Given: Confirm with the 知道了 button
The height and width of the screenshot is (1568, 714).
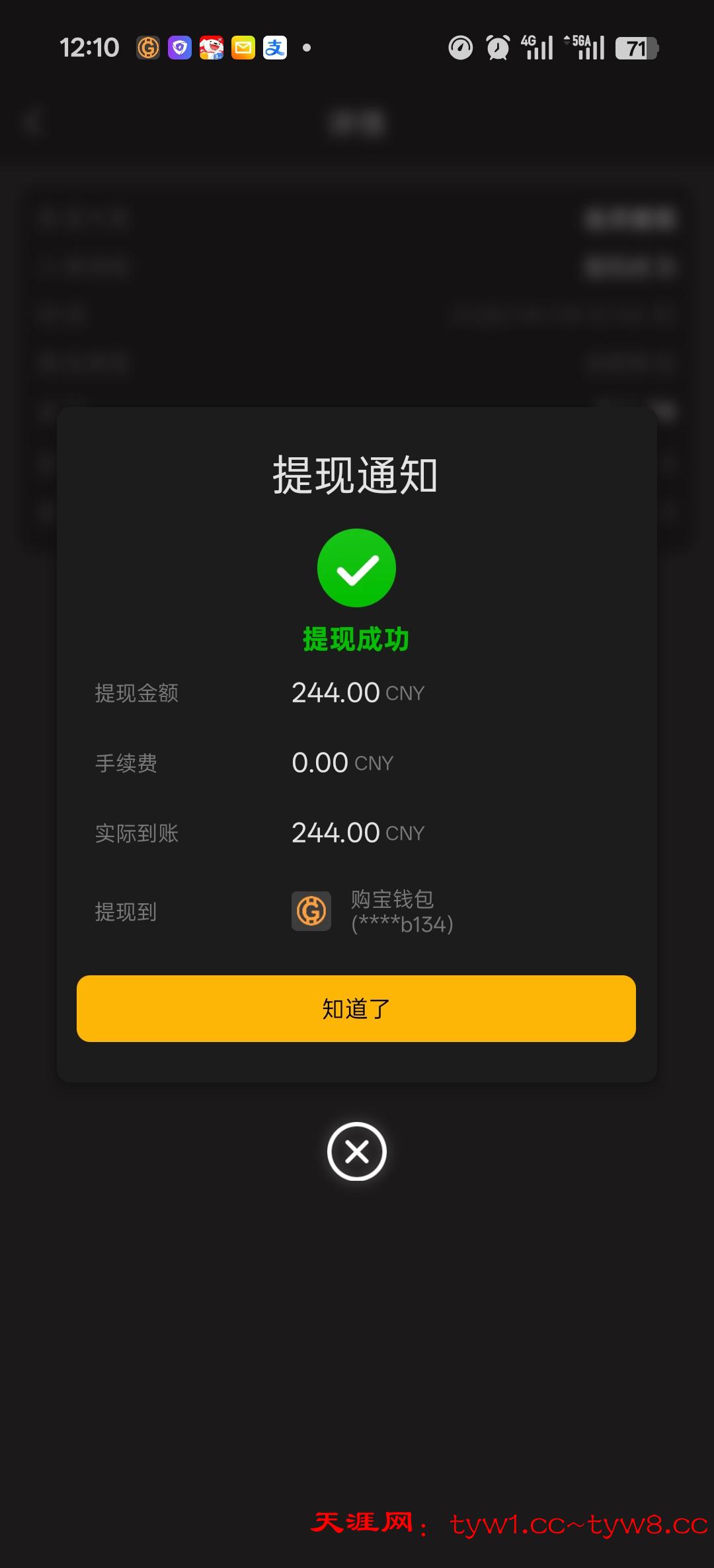Looking at the screenshot, I should point(356,1008).
